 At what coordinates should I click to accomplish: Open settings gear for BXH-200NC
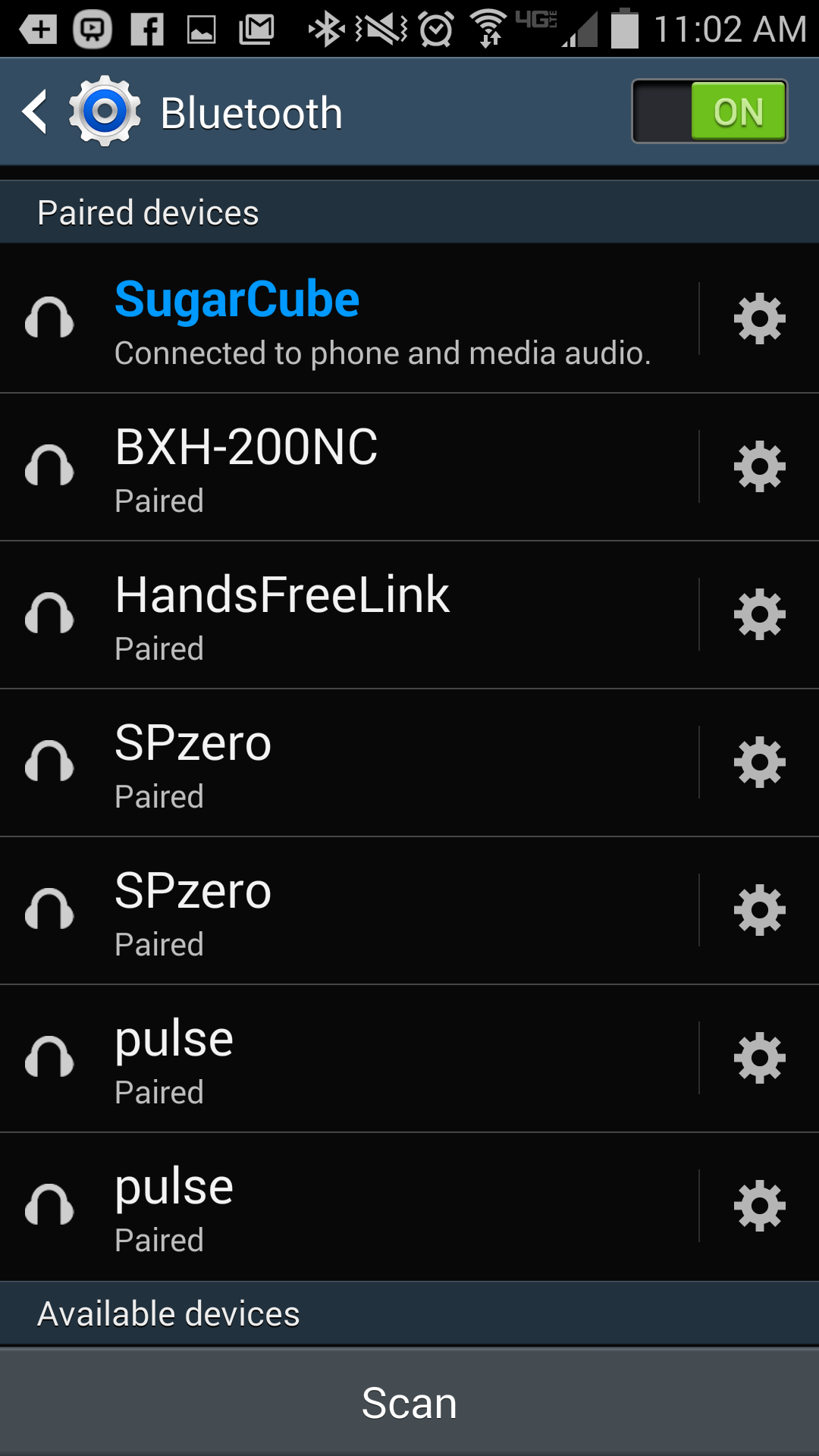pos(759,466)
